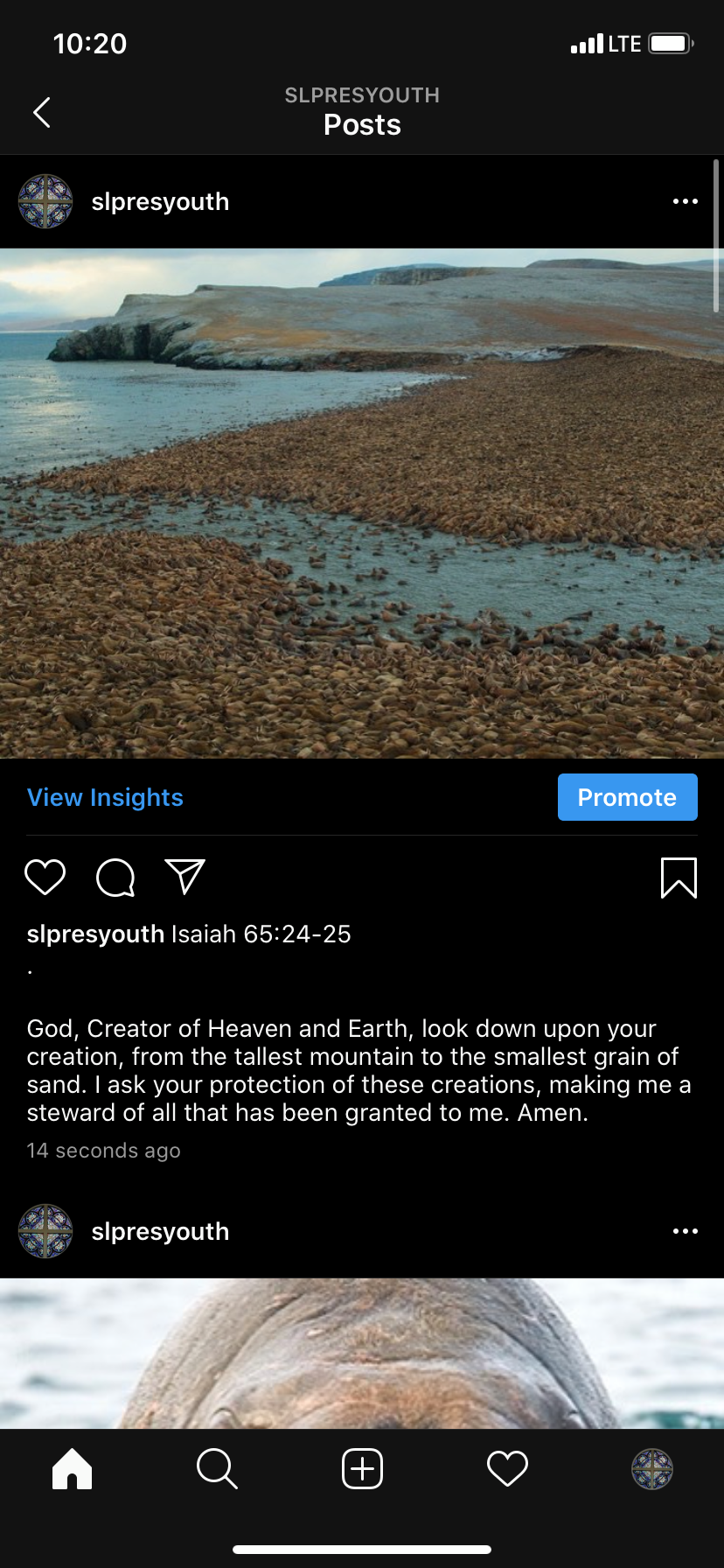
Task: Open the Activity heart tab
Action: click(507, 1468)
